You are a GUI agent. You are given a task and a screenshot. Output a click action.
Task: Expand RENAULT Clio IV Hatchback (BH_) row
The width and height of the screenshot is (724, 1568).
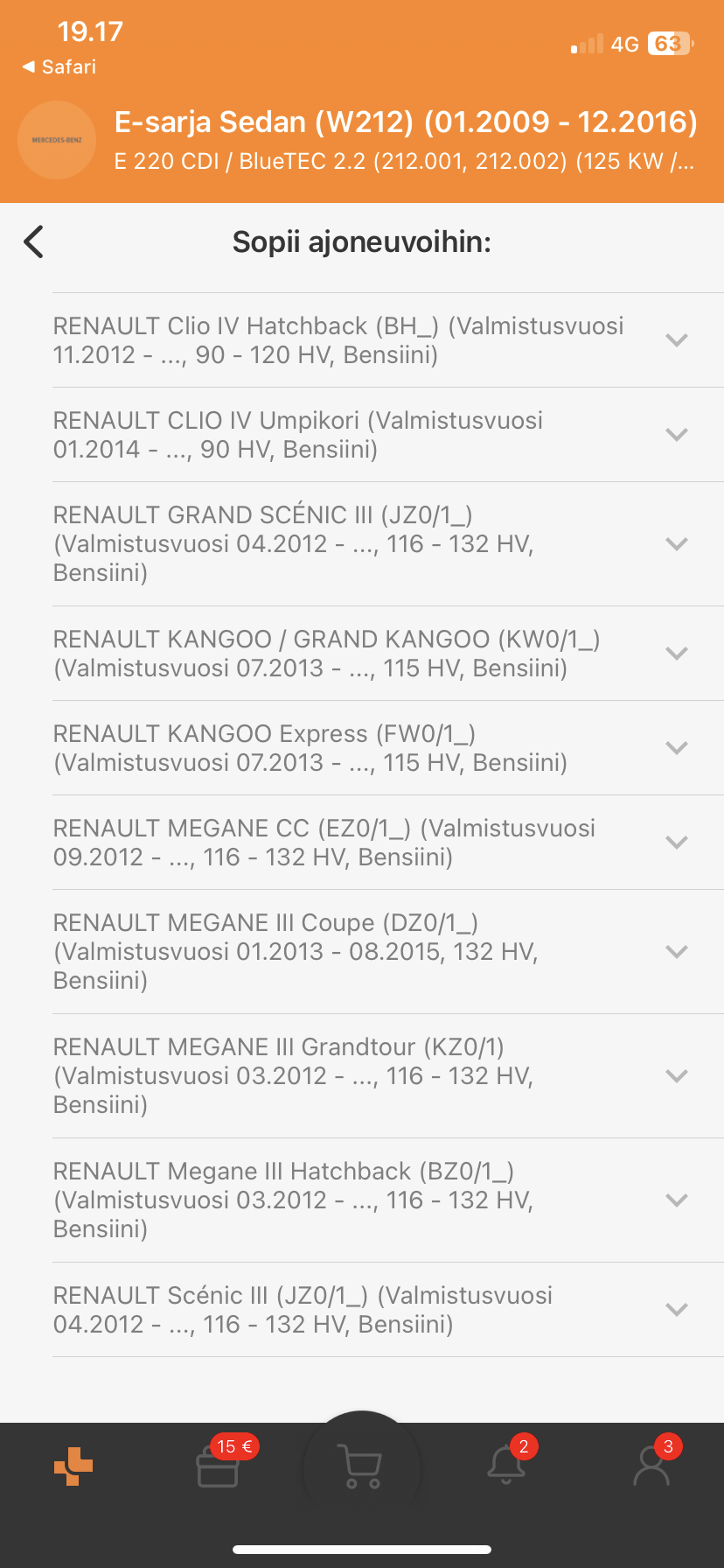(676, 340)
